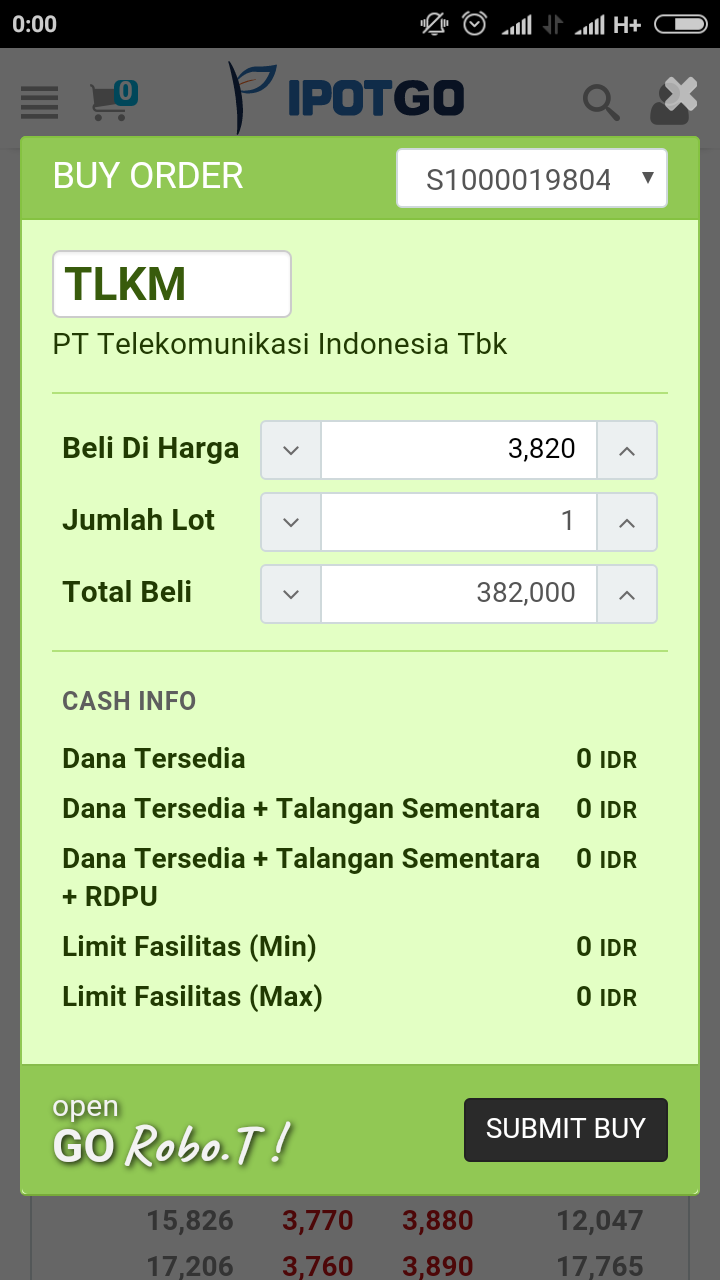720x1280 pixels.
Task: Decrease the Total Beli amount
Action: [x=291, y=594]
